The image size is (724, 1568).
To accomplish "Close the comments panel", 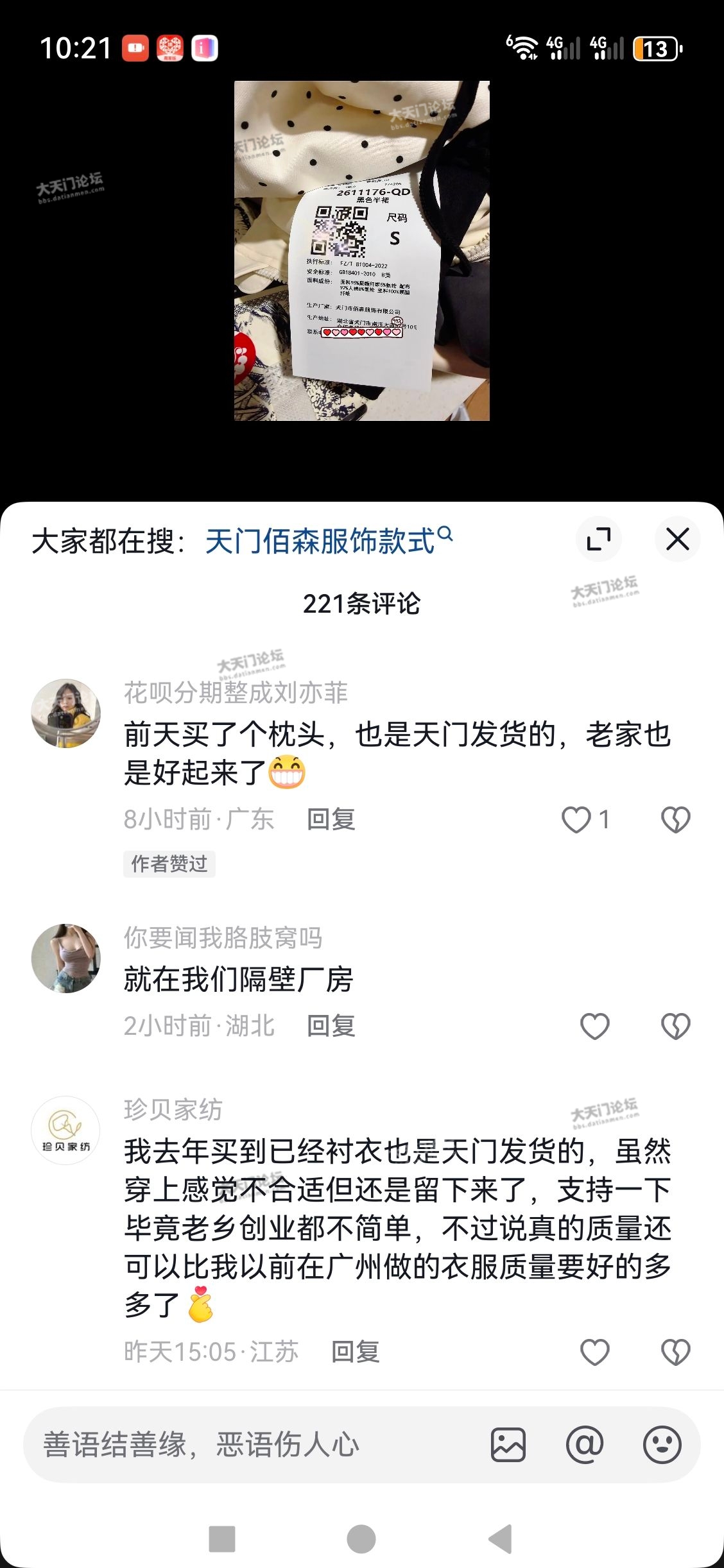I will coord(677,539).
